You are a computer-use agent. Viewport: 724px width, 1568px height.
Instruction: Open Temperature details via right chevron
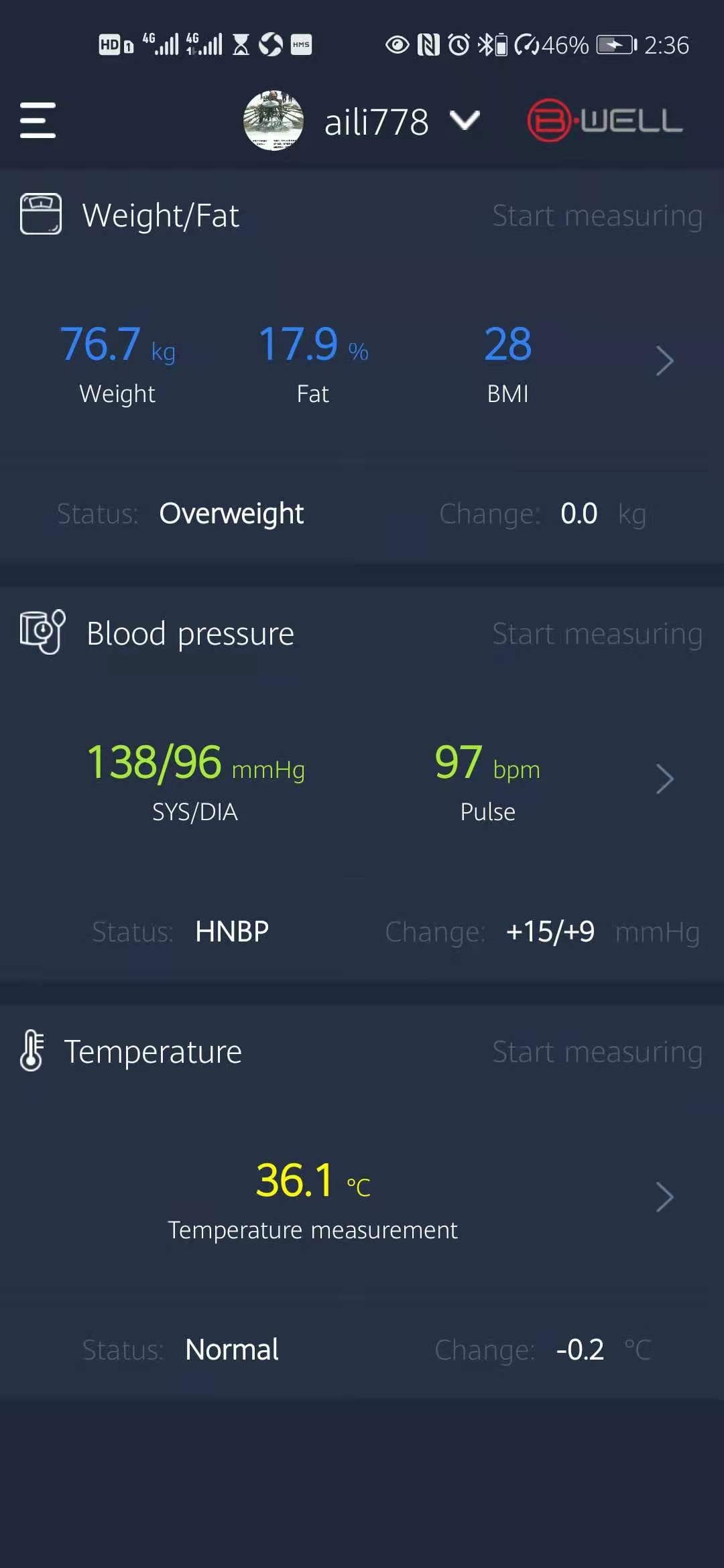click(665, 1197)
